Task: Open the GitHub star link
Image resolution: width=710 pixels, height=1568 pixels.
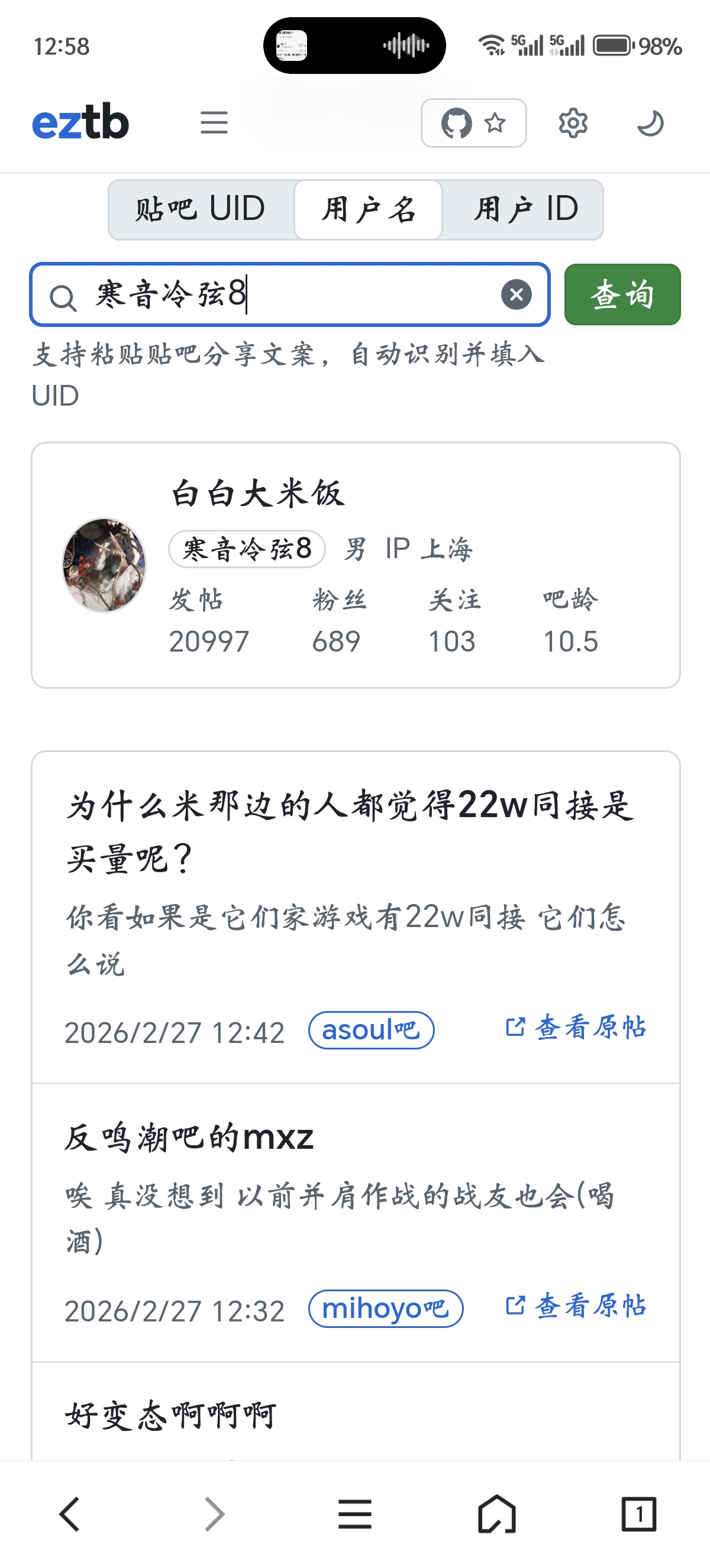Action: click(473, 123)
